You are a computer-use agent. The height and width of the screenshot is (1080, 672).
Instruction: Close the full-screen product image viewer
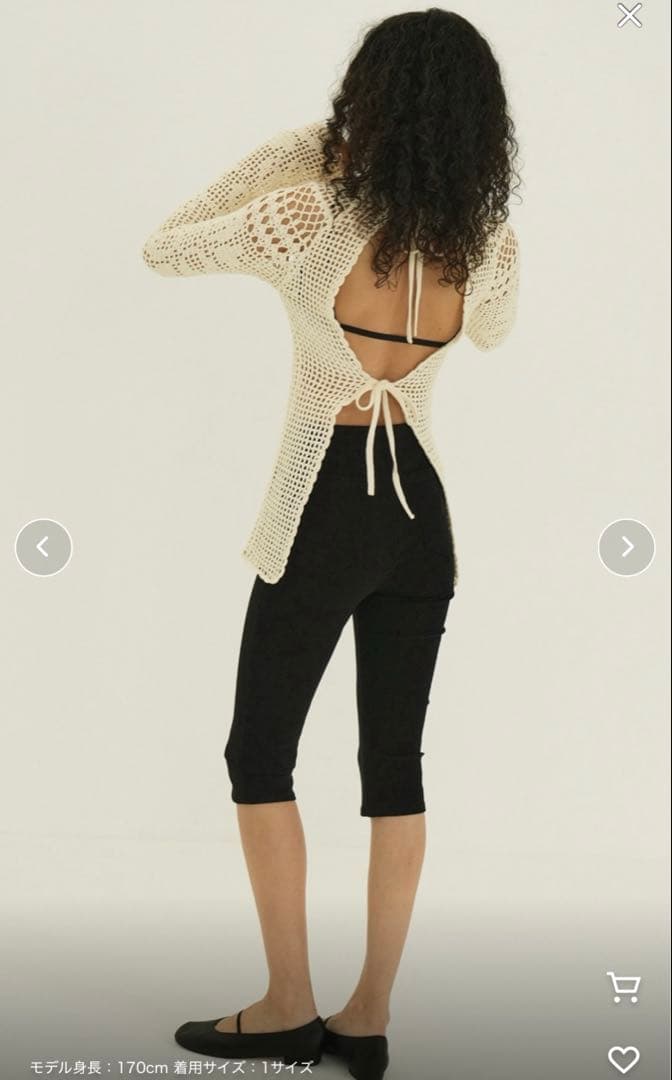(x=629, y=15)
